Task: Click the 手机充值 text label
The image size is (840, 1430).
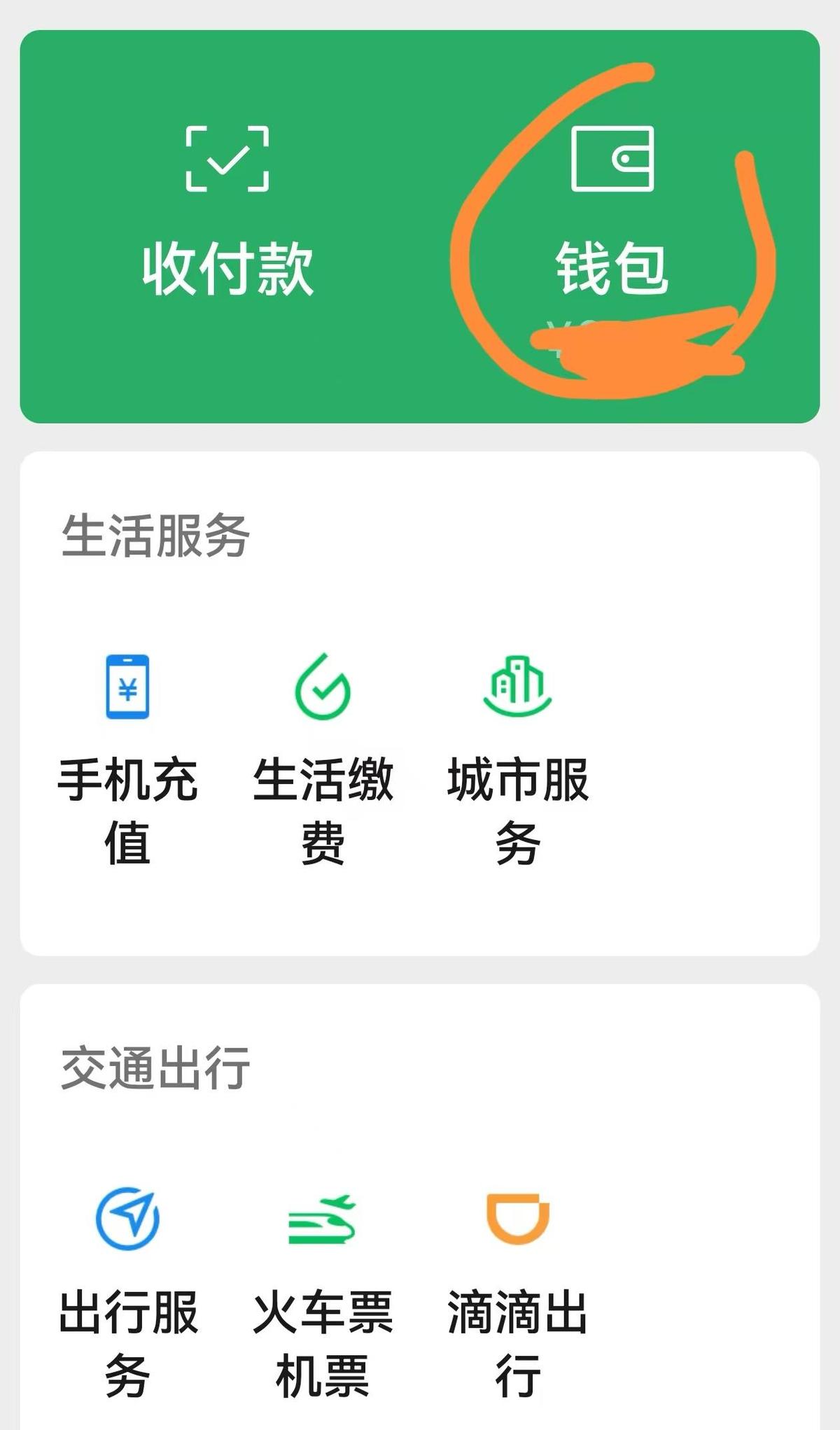Action: 127,808
